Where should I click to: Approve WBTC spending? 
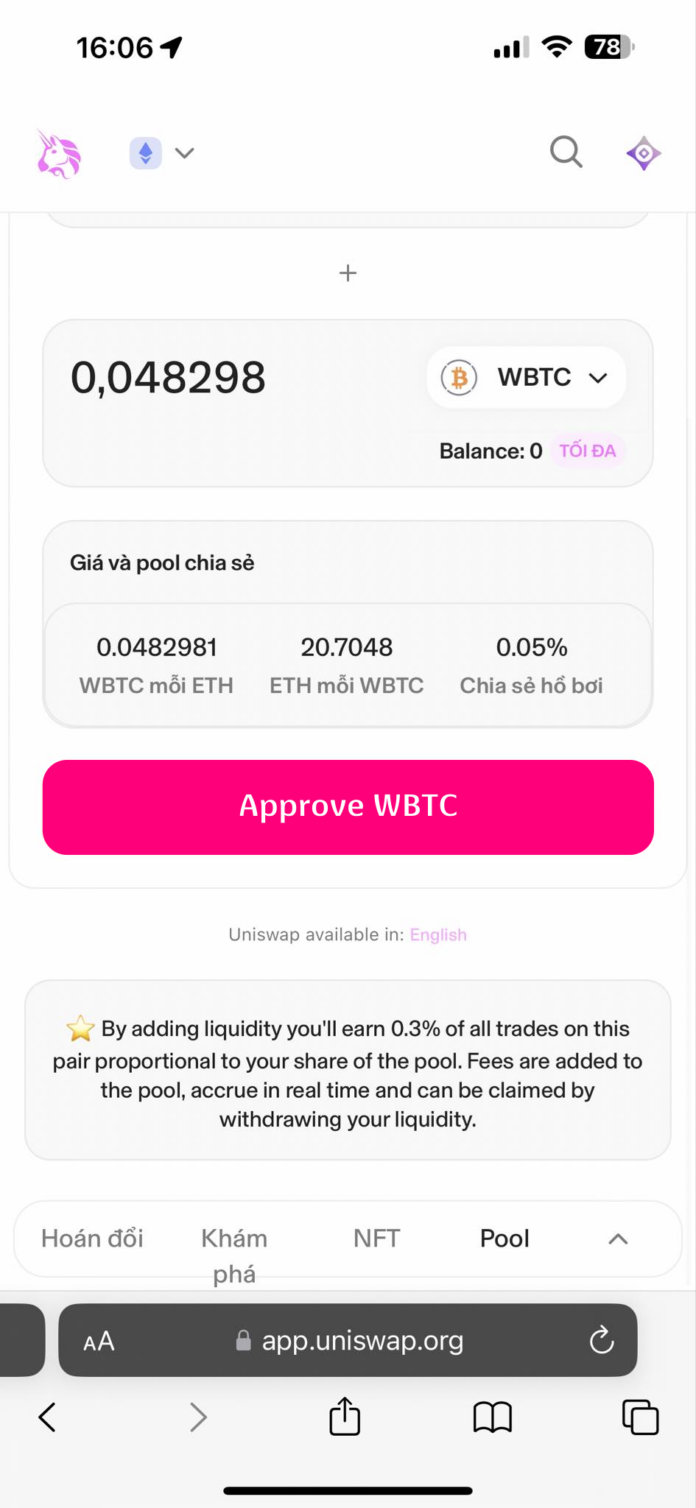click(348, 807)
